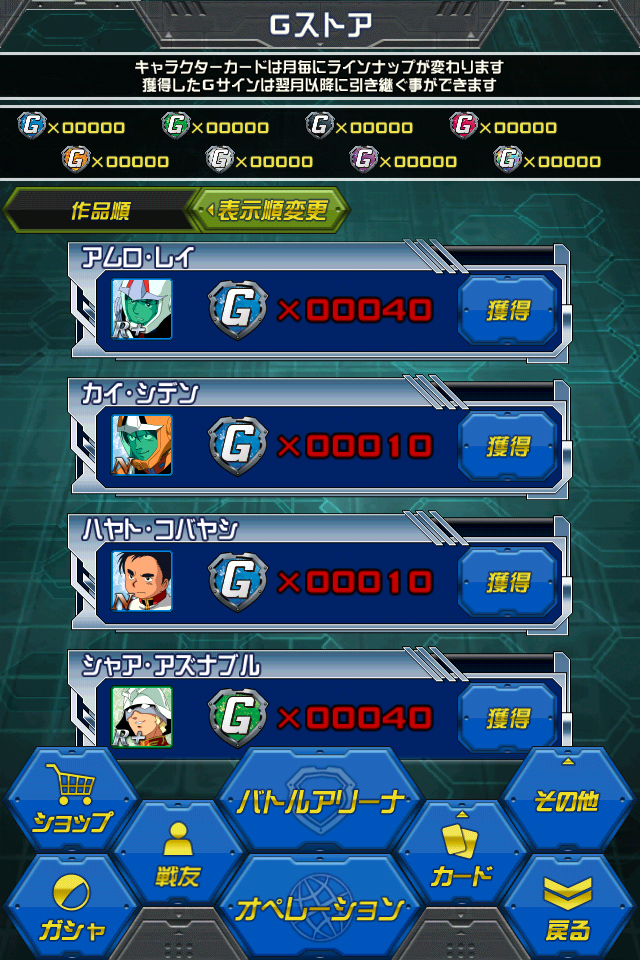Acquire the カイ・シデン card
This screenshot has height=960, width=640.
pos(508,446)
